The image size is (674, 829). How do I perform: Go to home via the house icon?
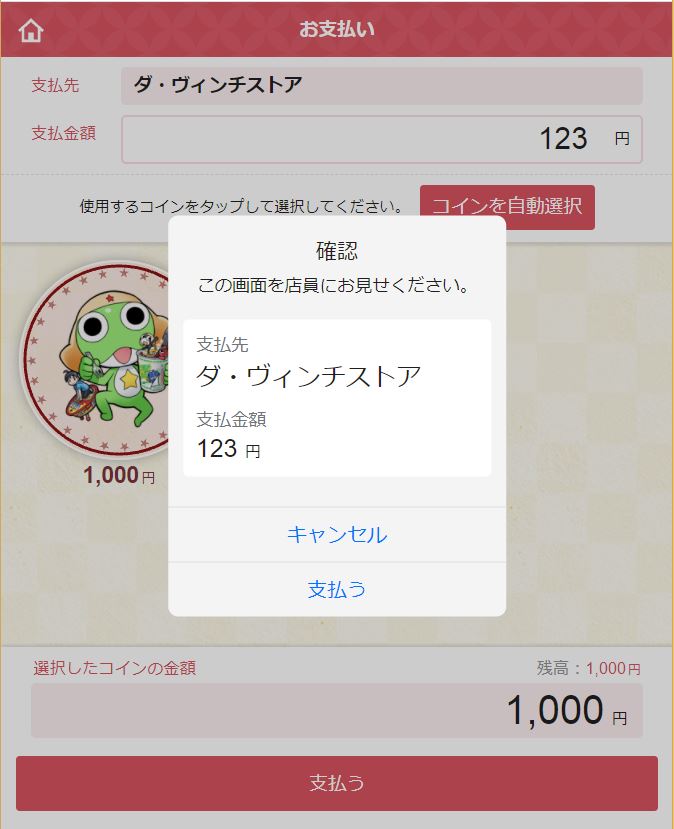(x=31, y=30)
